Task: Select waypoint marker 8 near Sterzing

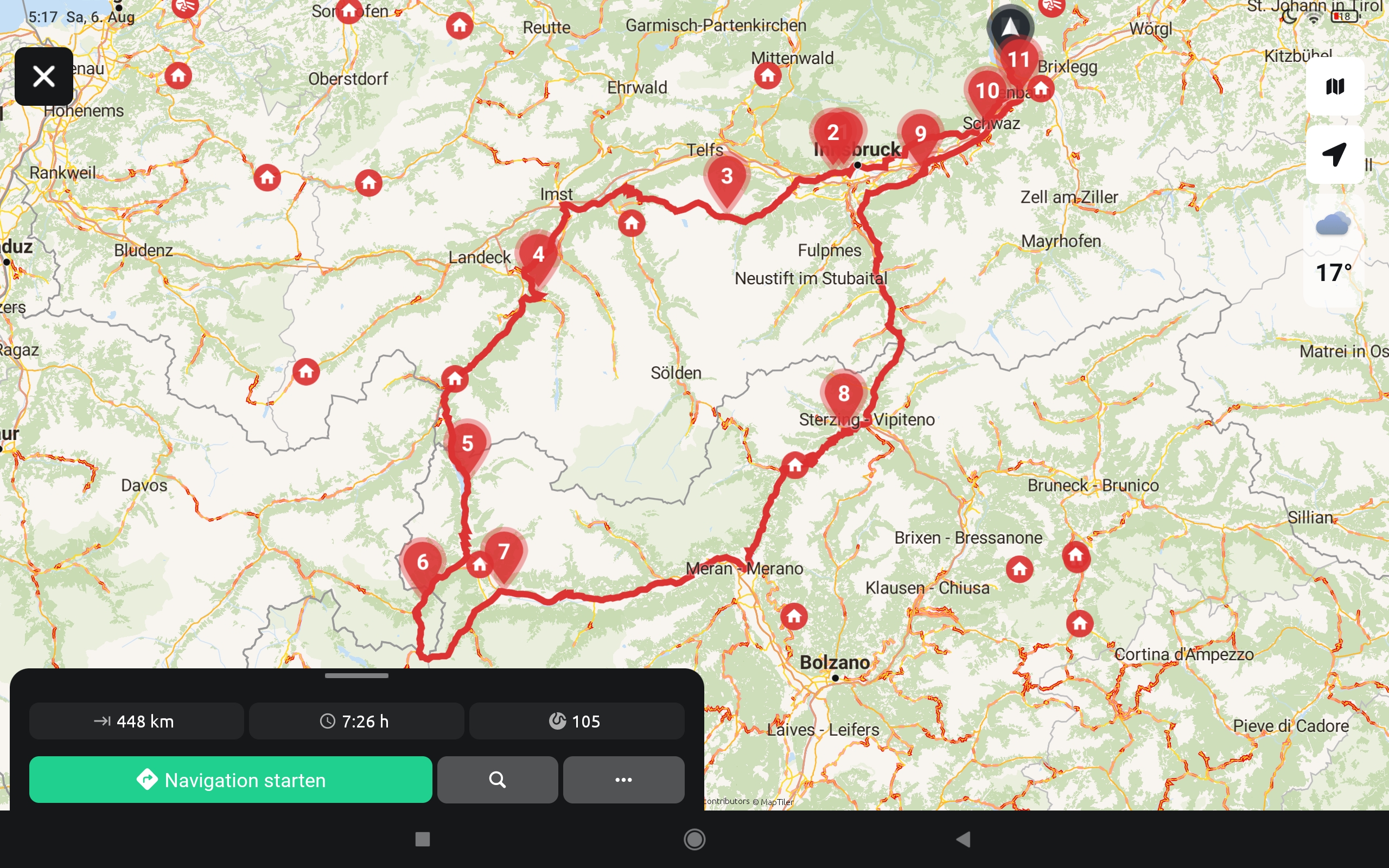Action: (x=843, y=394)
